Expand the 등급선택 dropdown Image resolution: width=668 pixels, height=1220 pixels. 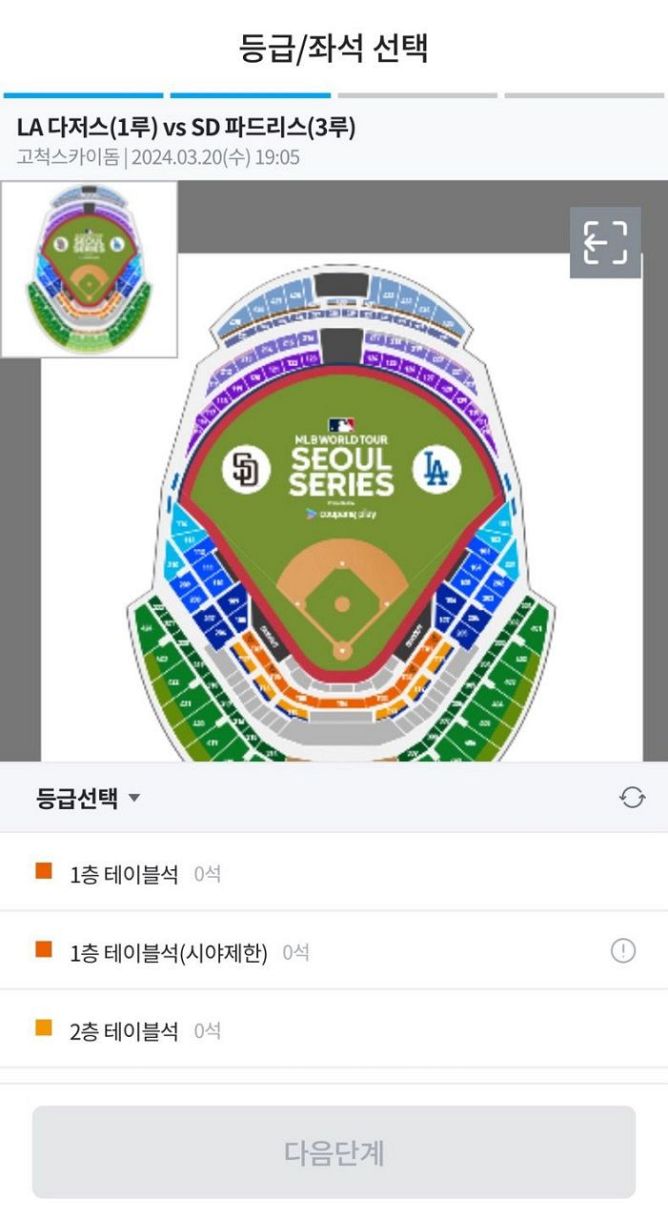click(x=89, y=798)
